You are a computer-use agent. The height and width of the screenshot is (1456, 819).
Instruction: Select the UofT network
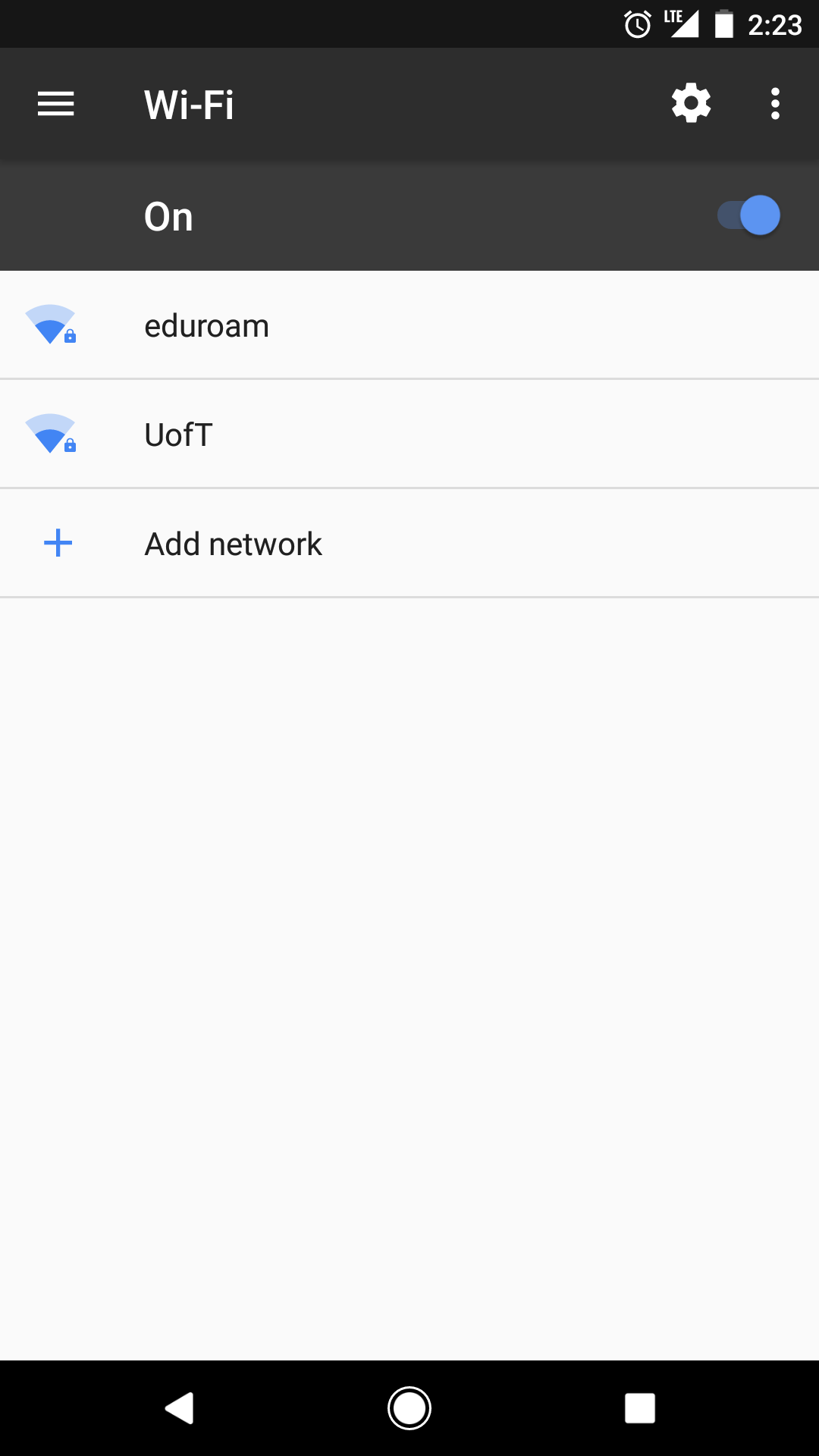(x=409, y=435)
